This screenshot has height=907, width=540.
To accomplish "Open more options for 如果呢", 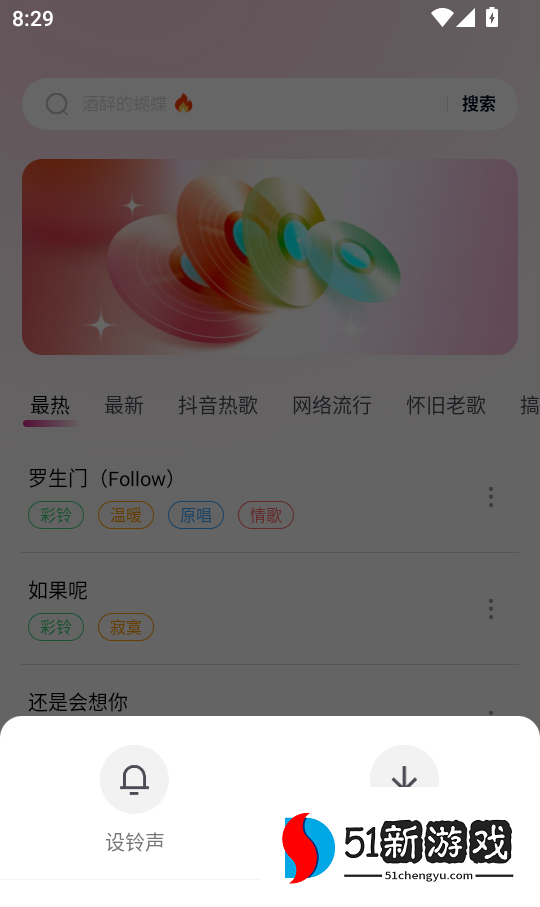I will (491, 609).
